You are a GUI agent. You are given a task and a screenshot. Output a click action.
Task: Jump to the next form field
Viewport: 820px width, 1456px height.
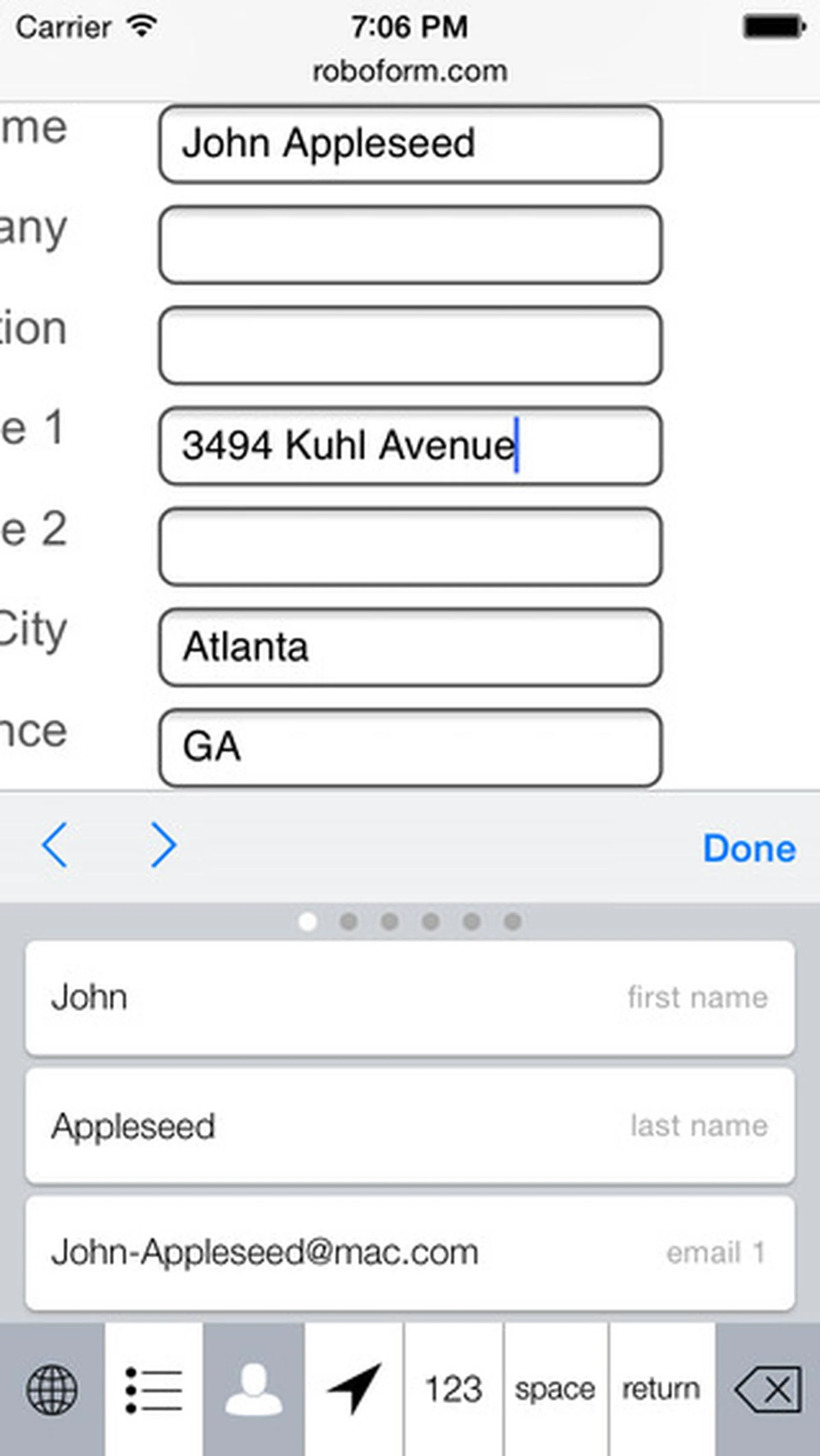[x=163, y=845]
